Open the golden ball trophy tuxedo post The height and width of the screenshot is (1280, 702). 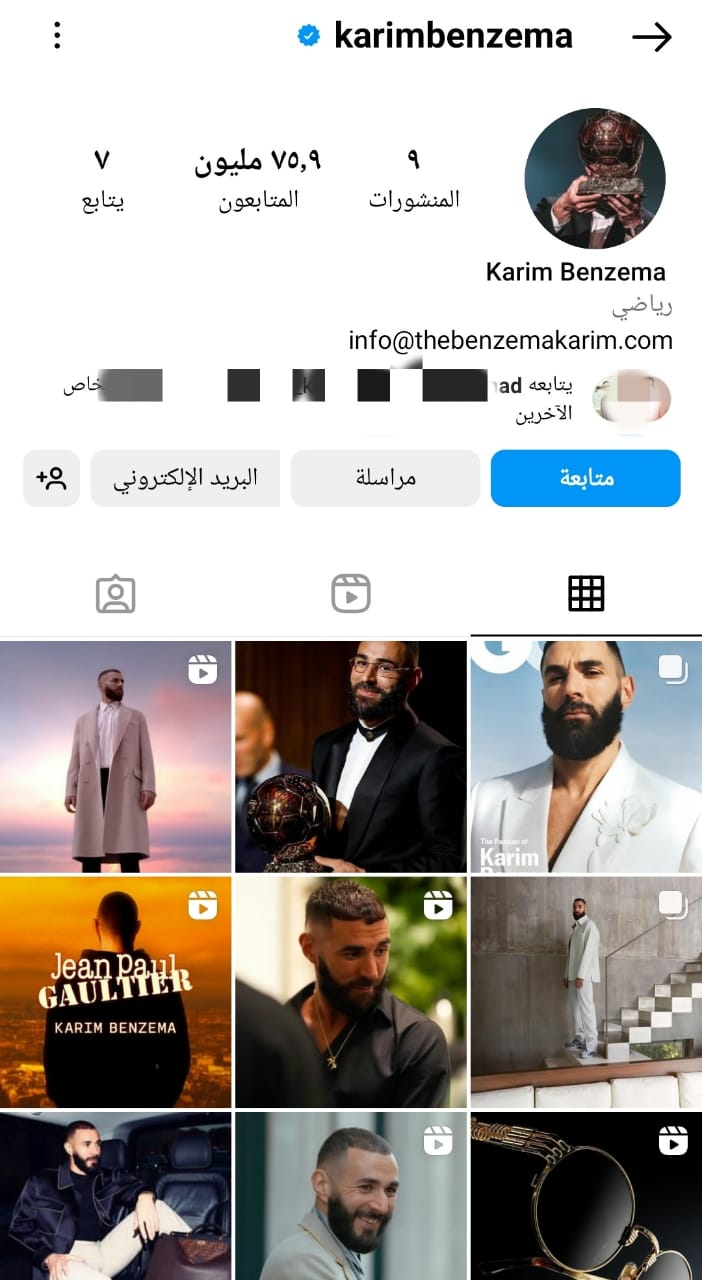351,756
